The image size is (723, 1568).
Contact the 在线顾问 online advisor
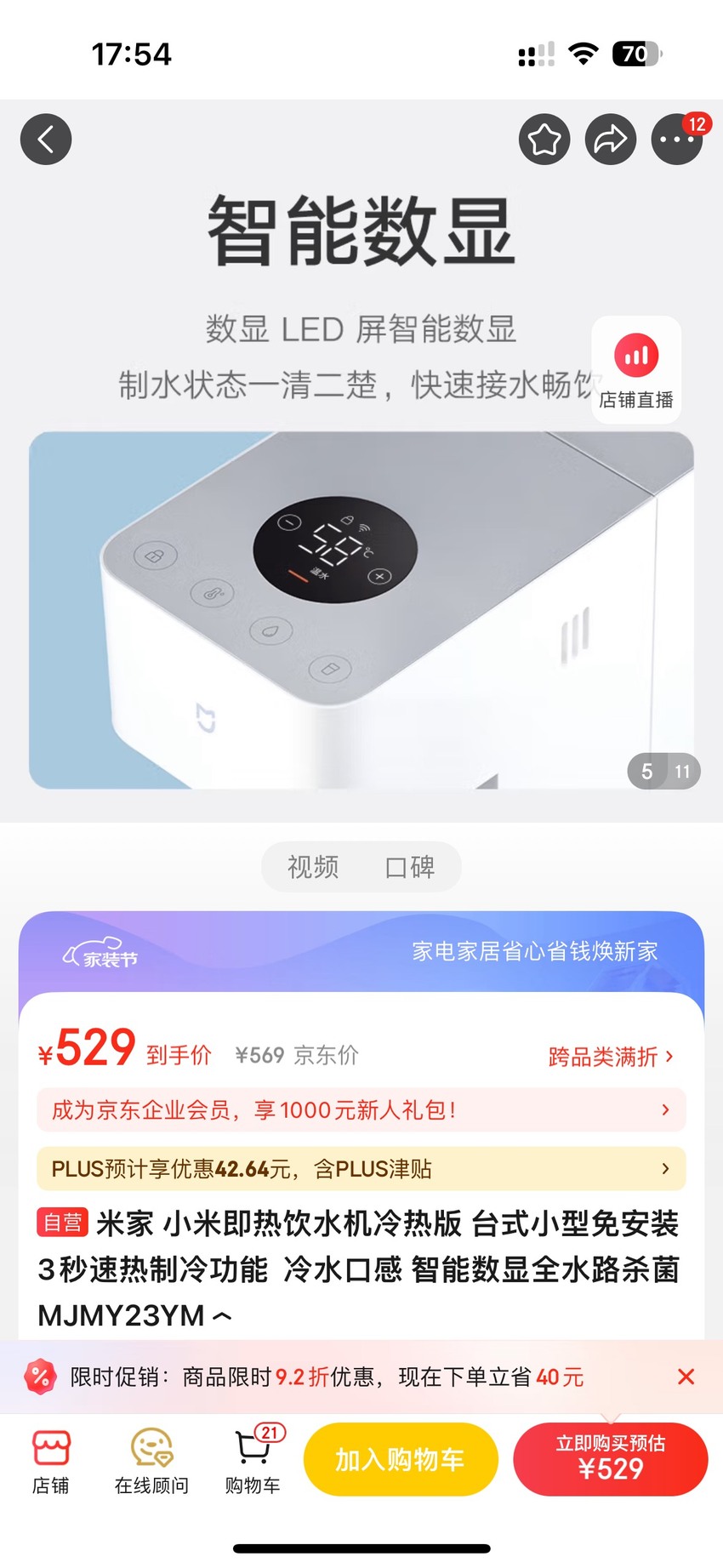coord(151,1462)
